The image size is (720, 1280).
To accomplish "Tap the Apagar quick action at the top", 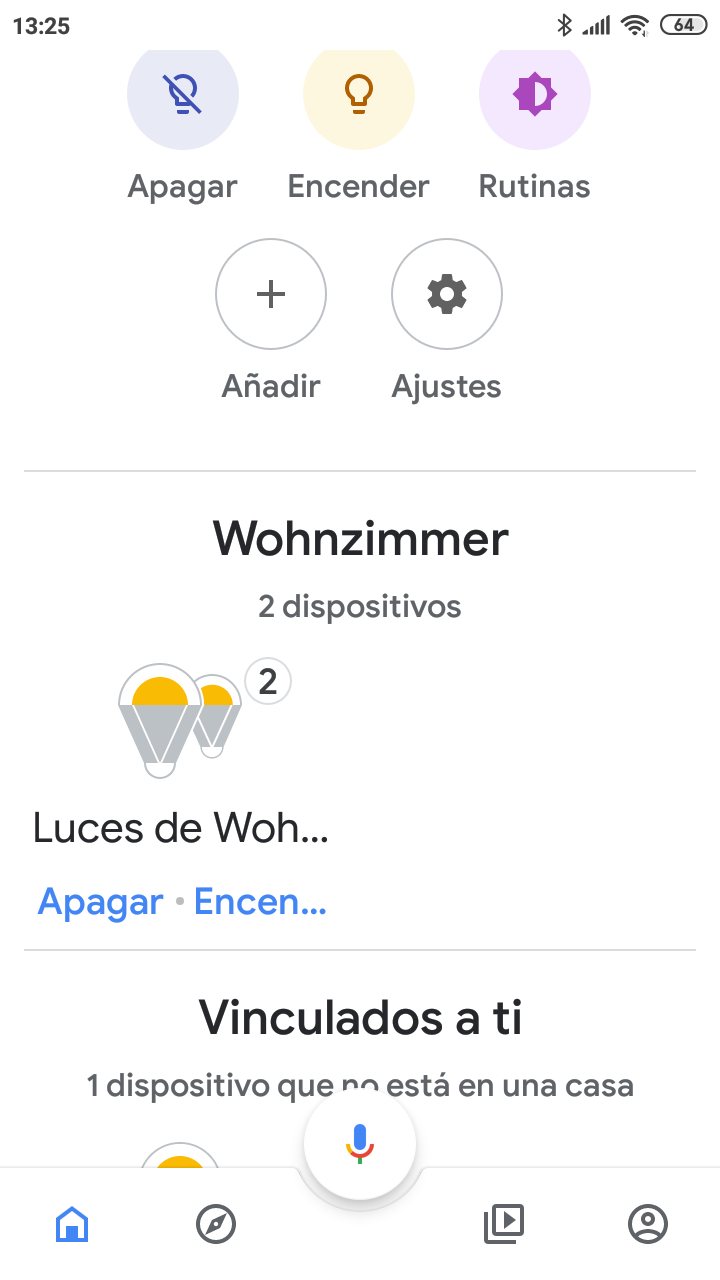I will click(x=183, y=95).
